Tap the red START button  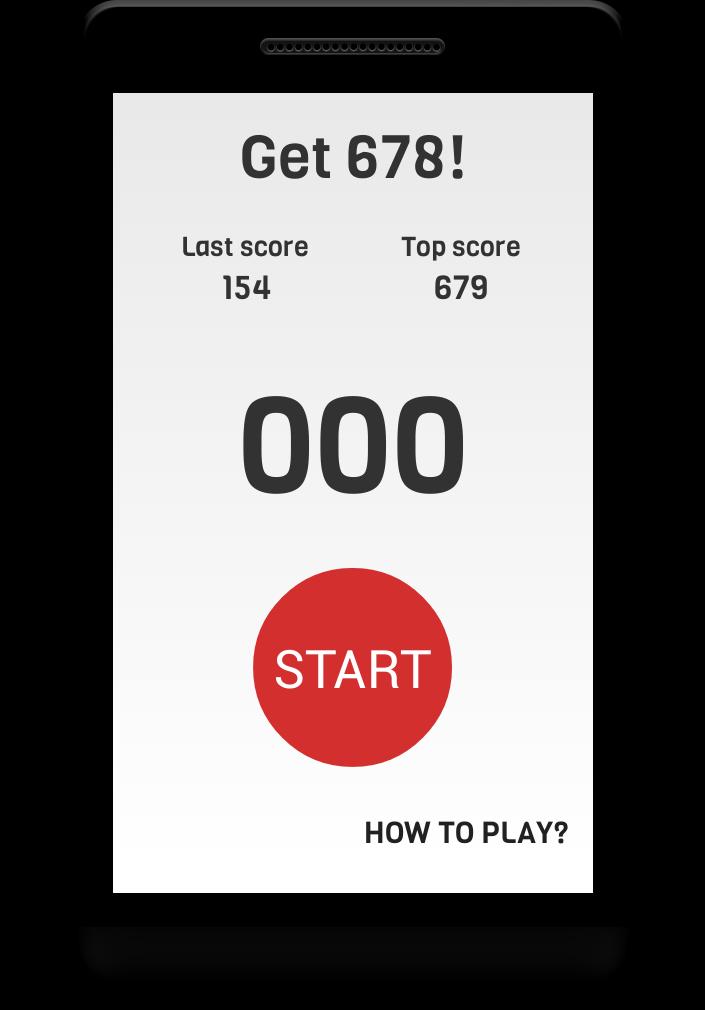click(352, 667)
